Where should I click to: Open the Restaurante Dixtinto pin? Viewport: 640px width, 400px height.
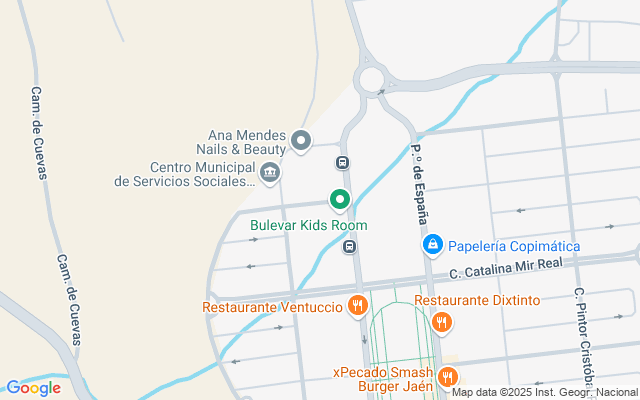441,322
